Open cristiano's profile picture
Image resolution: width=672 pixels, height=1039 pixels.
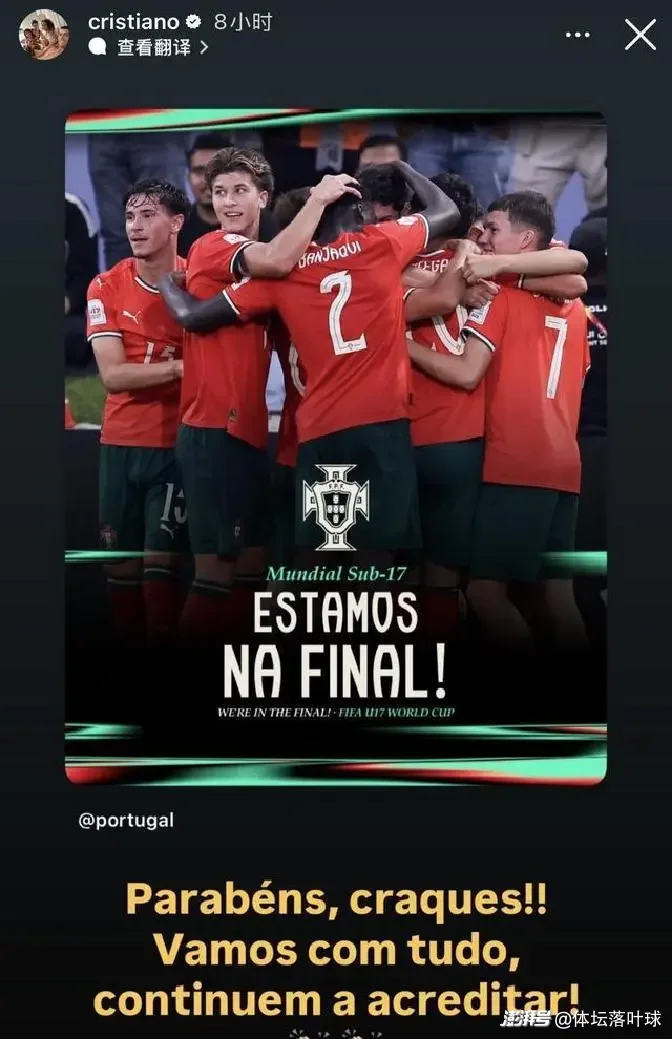(x=43, y=34)
